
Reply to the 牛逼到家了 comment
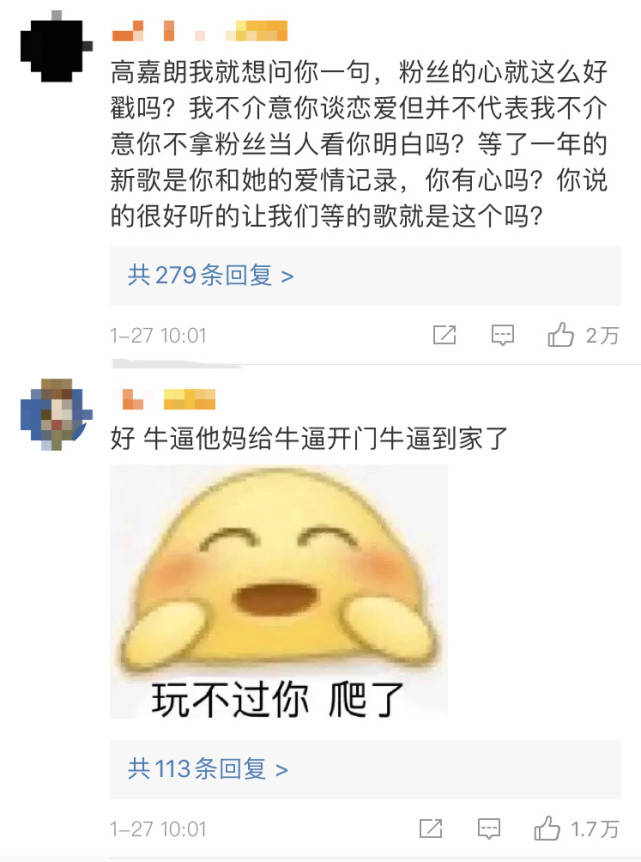(489, 828)
